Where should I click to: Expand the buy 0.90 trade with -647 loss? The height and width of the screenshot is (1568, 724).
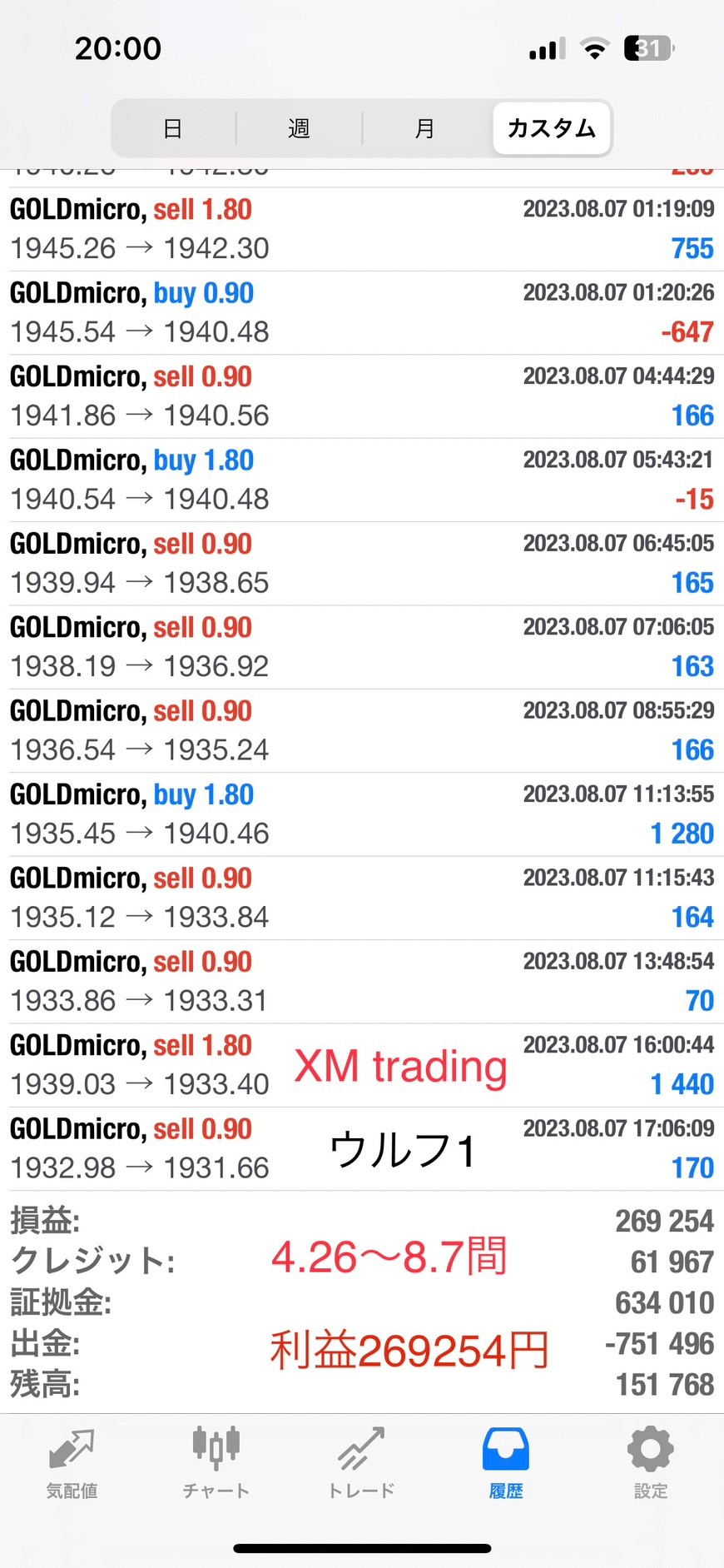click(x=362, y=313)
